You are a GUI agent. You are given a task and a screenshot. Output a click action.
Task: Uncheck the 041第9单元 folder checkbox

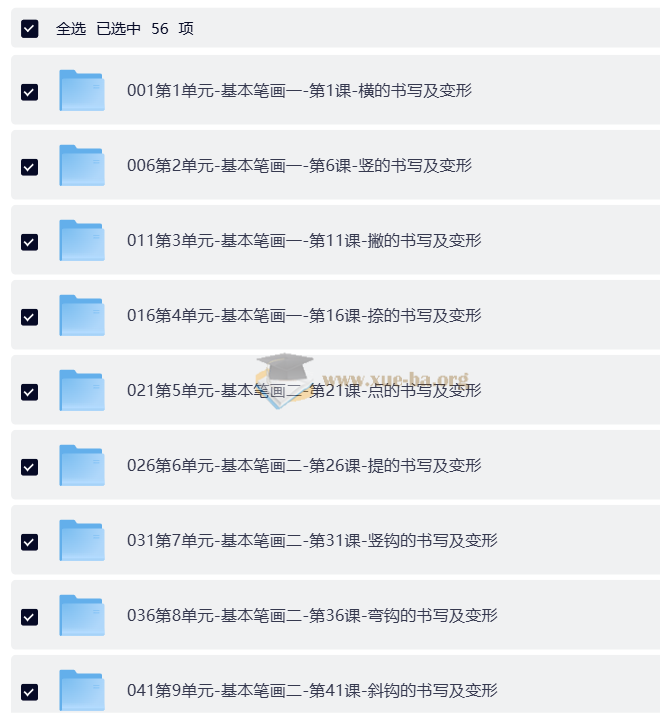coord(30,692)
